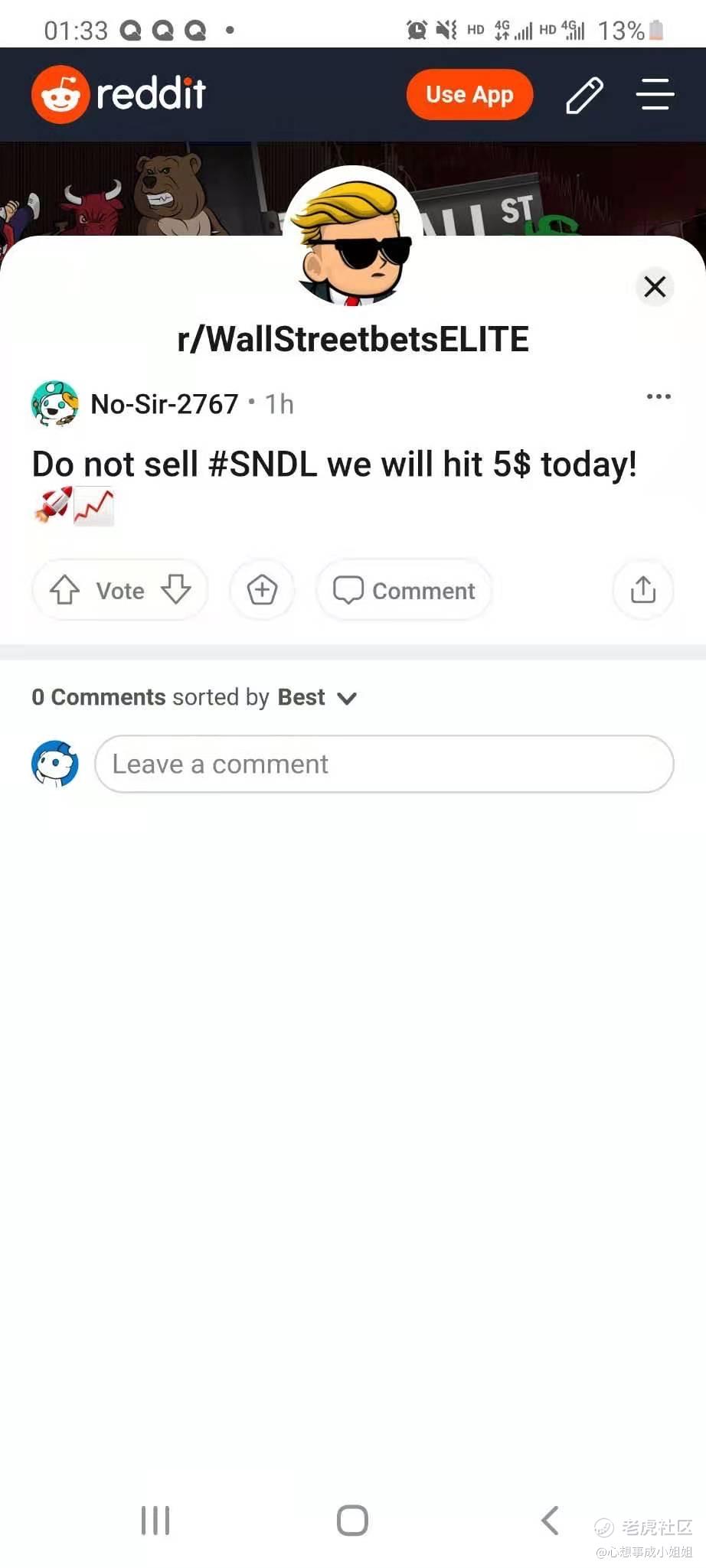Viewport: 706px width, 1568px height.
Task: Go to the Reddit home via logo
Action: point(119,94)
